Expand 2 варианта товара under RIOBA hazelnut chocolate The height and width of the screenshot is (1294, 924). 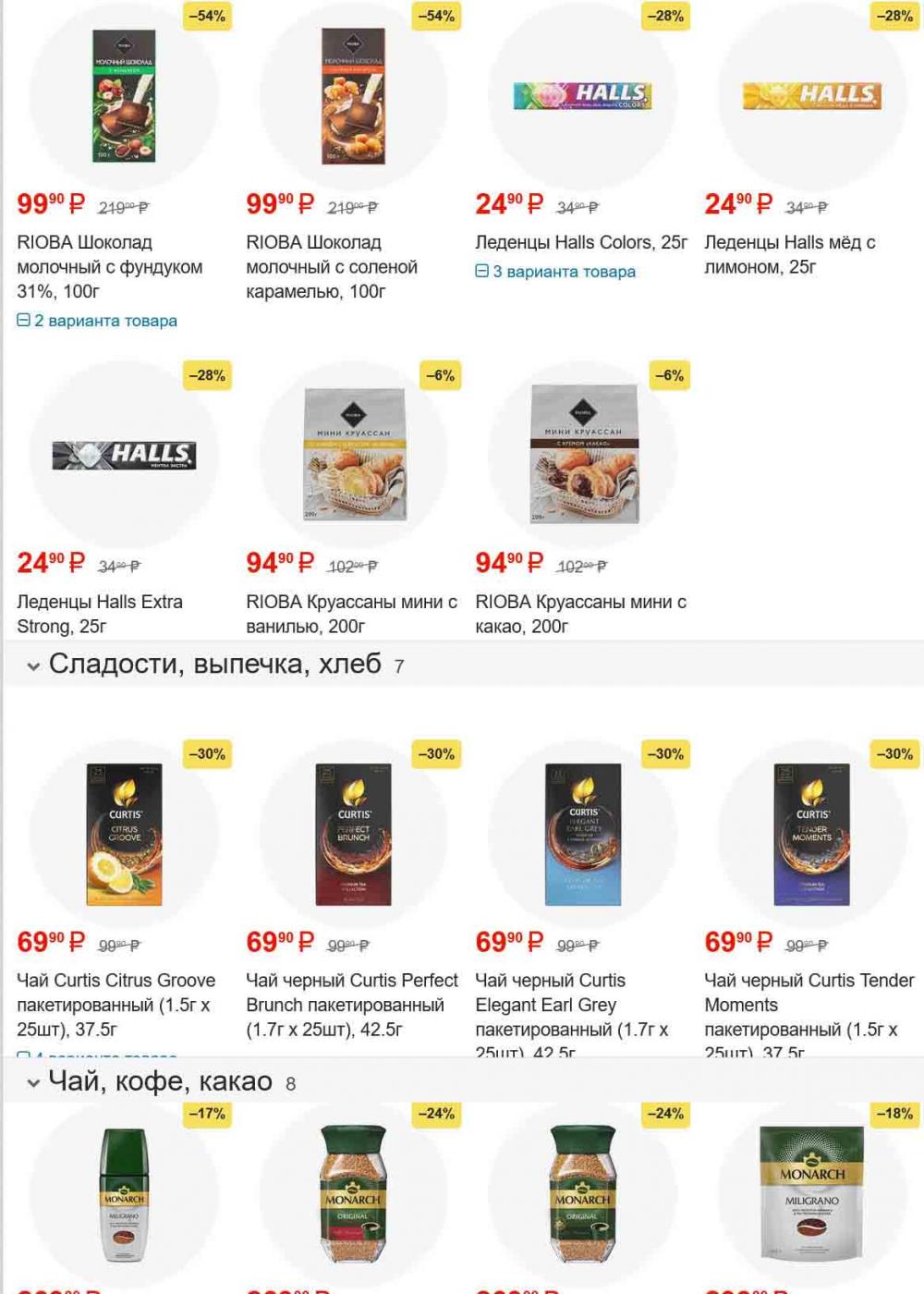click(97, 321)
